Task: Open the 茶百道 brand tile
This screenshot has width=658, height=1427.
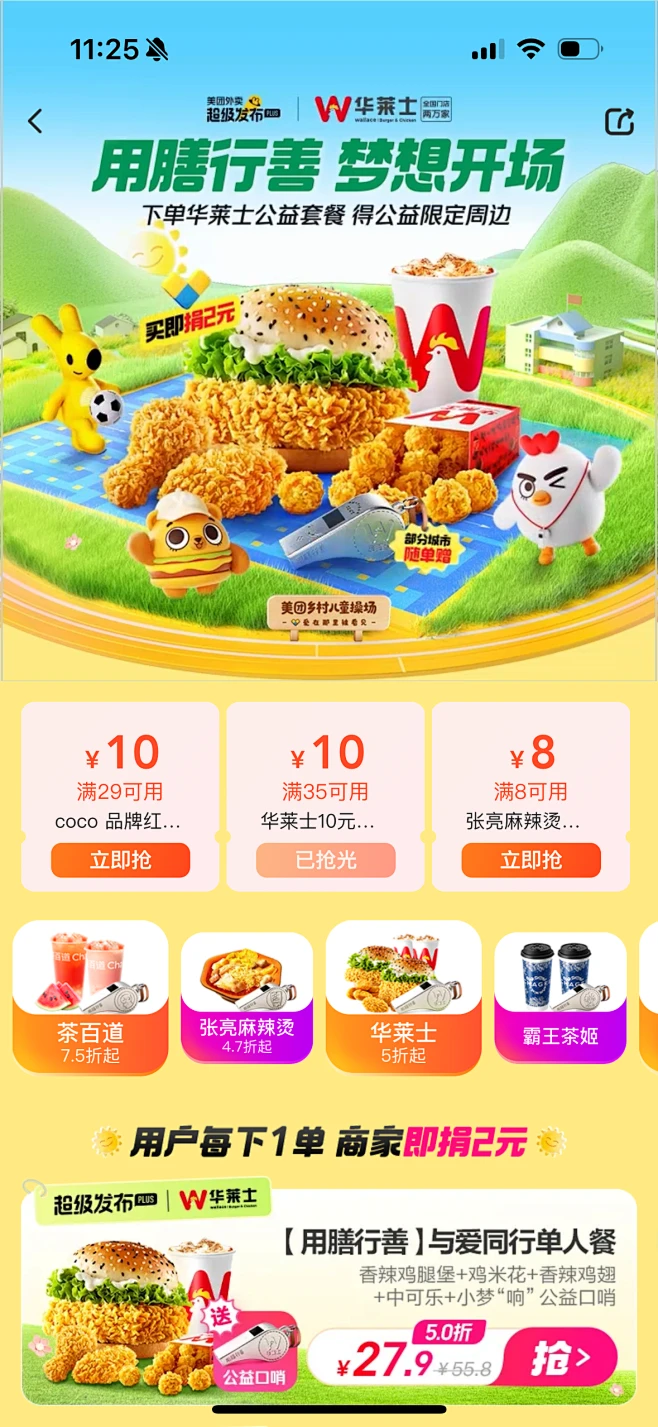Action: (x=90, y=997)
